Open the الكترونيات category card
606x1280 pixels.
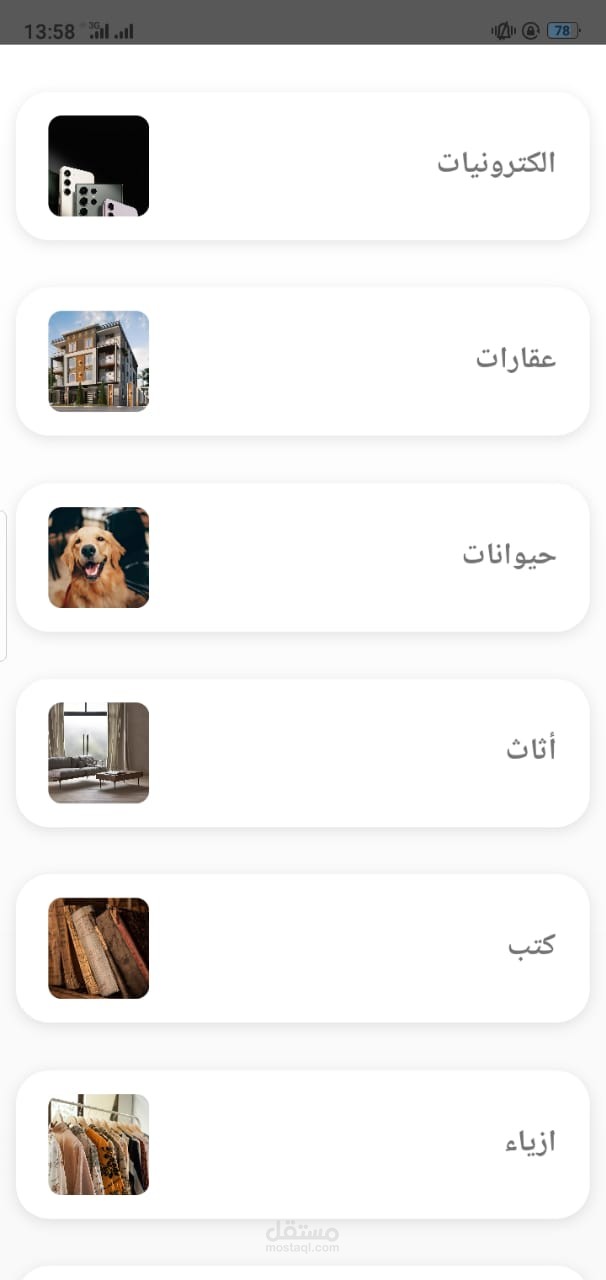point(302,166)
